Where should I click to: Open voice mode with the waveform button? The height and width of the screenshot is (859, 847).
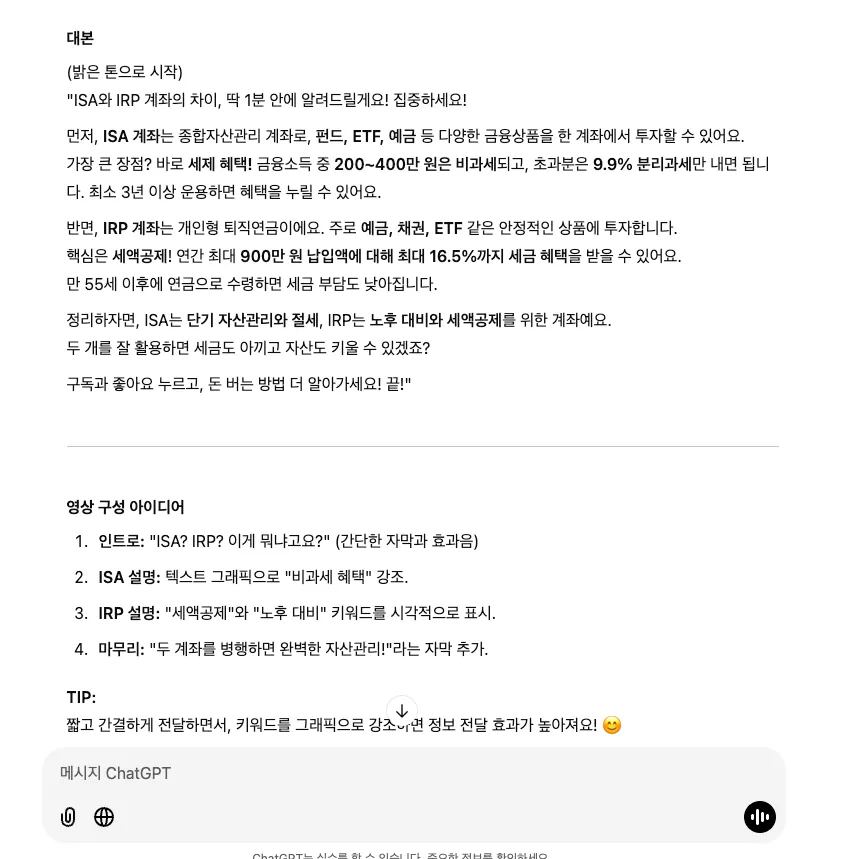click(760, 817)
